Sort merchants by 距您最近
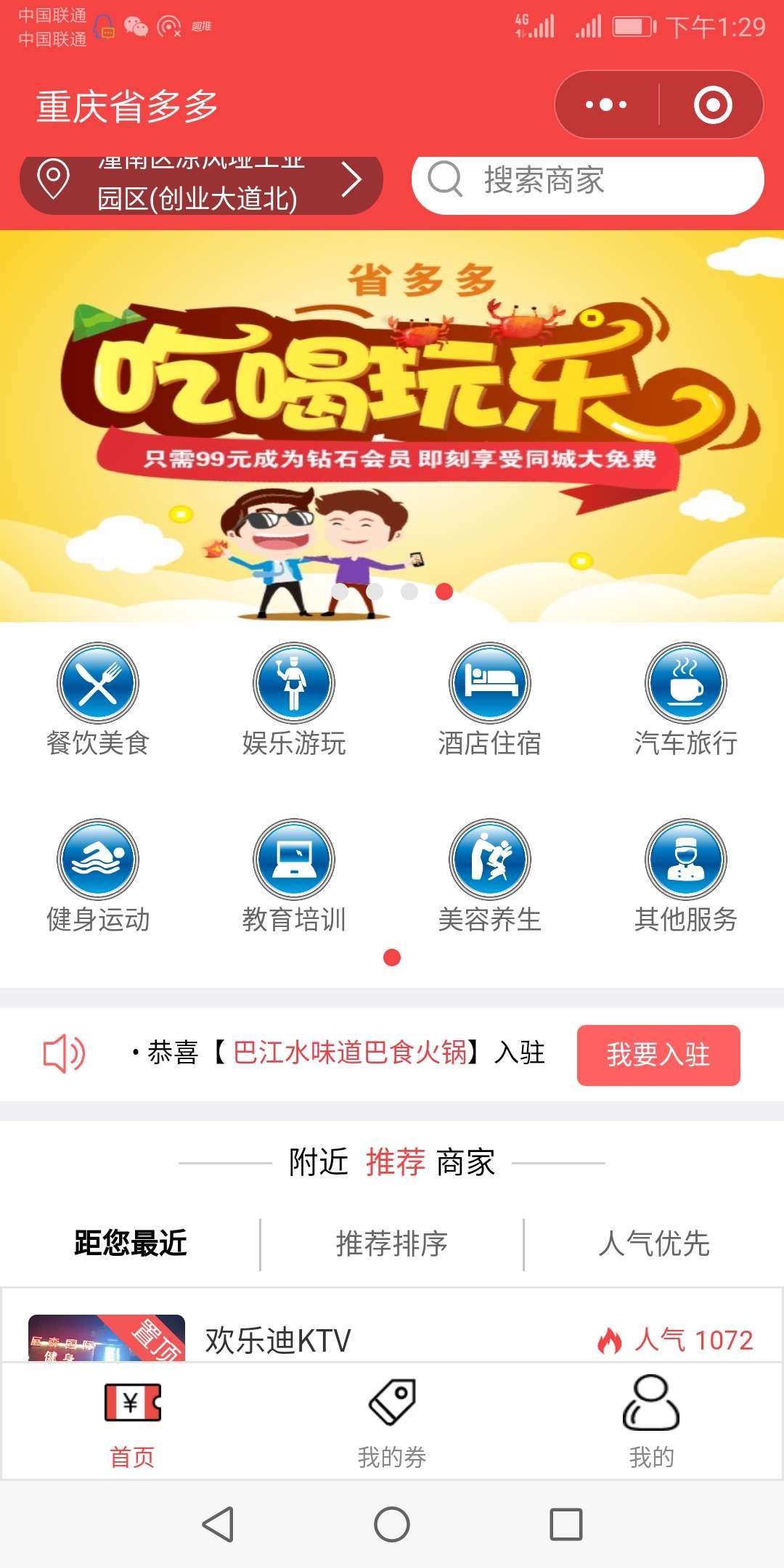Viewport: 784px width, 1568px height. pos(131,1244)
